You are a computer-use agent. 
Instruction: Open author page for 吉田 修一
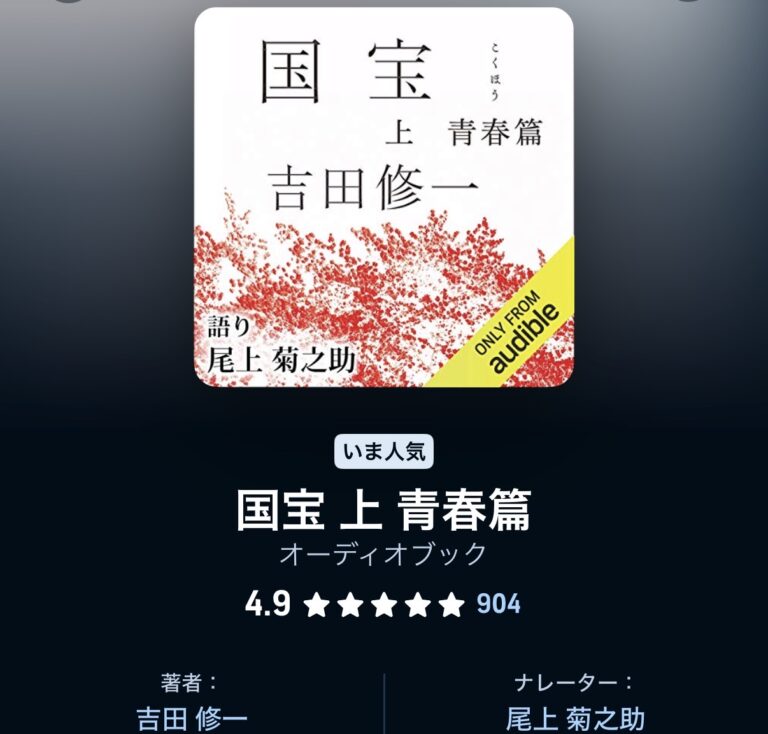(x=192, y=718)
